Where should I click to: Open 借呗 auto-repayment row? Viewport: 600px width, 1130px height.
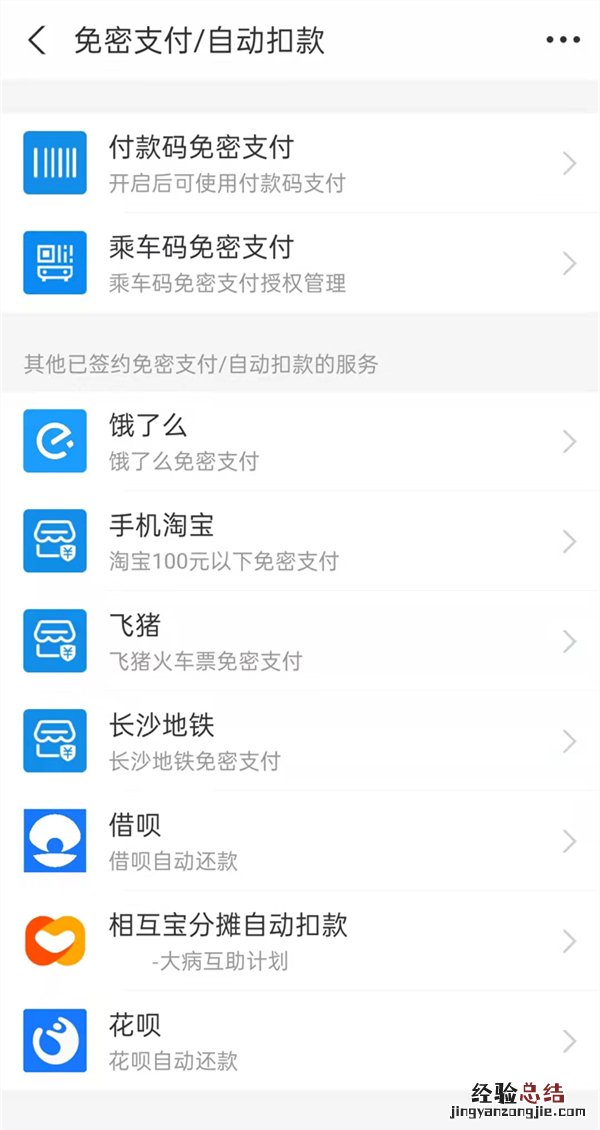click(x=300, y=841)
